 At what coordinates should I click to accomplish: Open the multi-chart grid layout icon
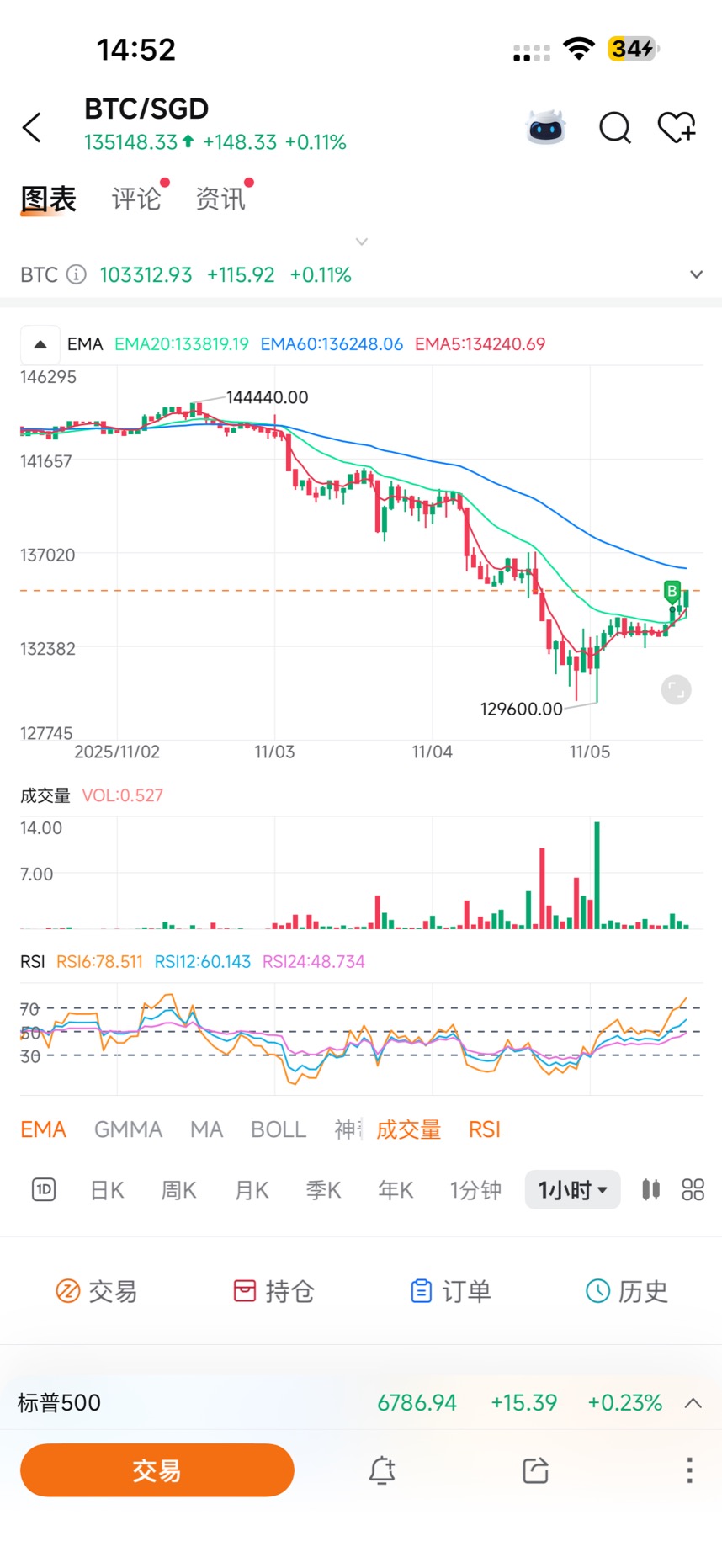pyautogui.click(x=692, y=1189)
